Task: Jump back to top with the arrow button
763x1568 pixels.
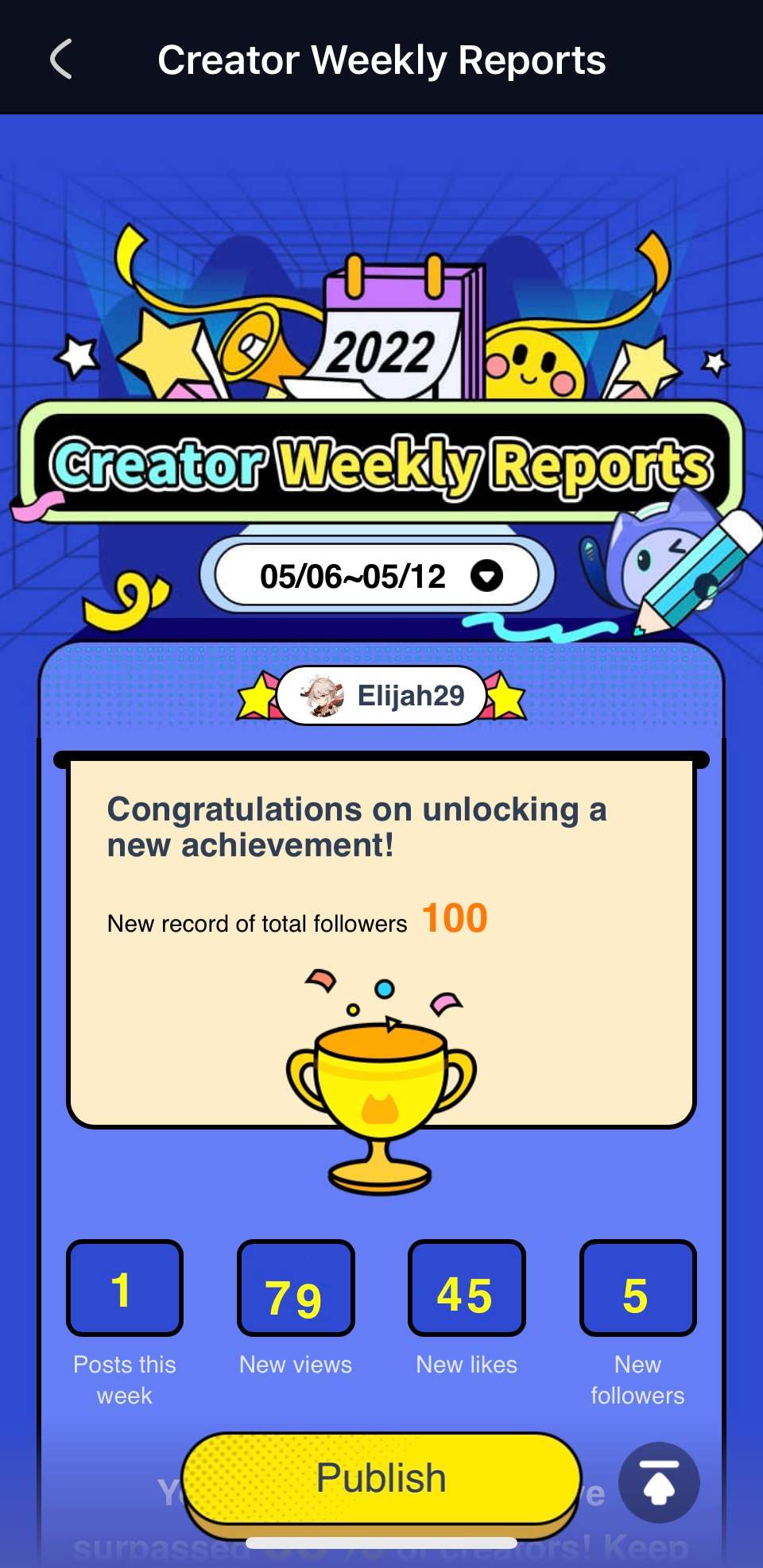Action: point(659,1482)
